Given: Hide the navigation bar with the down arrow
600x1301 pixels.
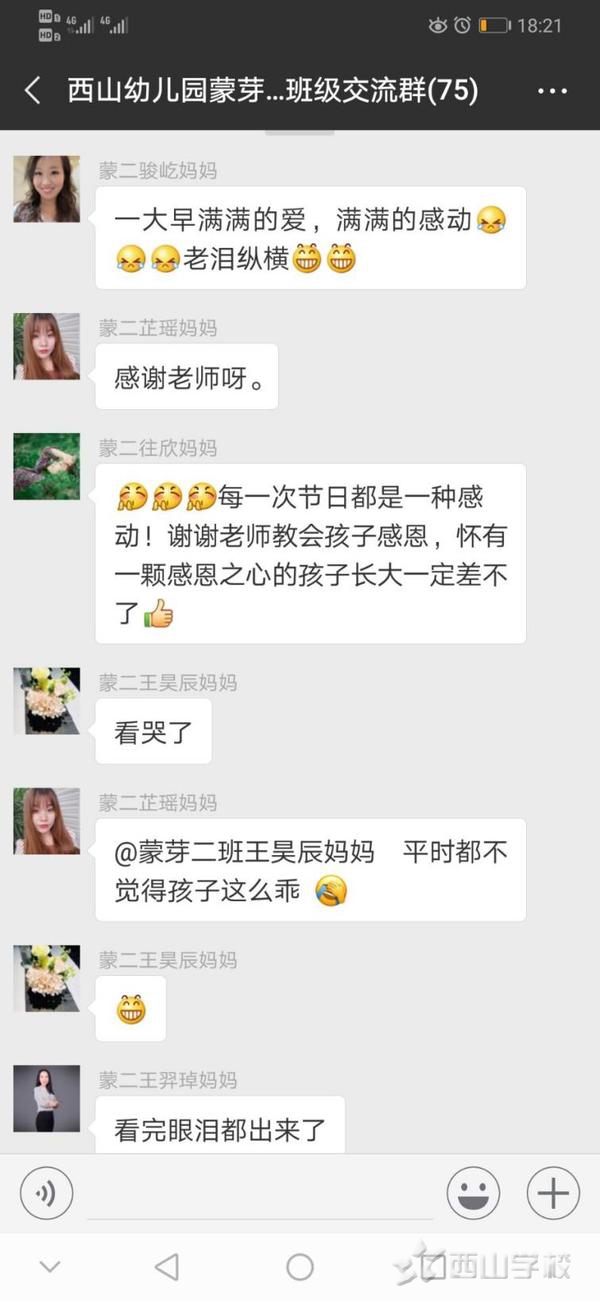Looking at the screenshot, I should pyautogui.click(x=49, y=1267).
